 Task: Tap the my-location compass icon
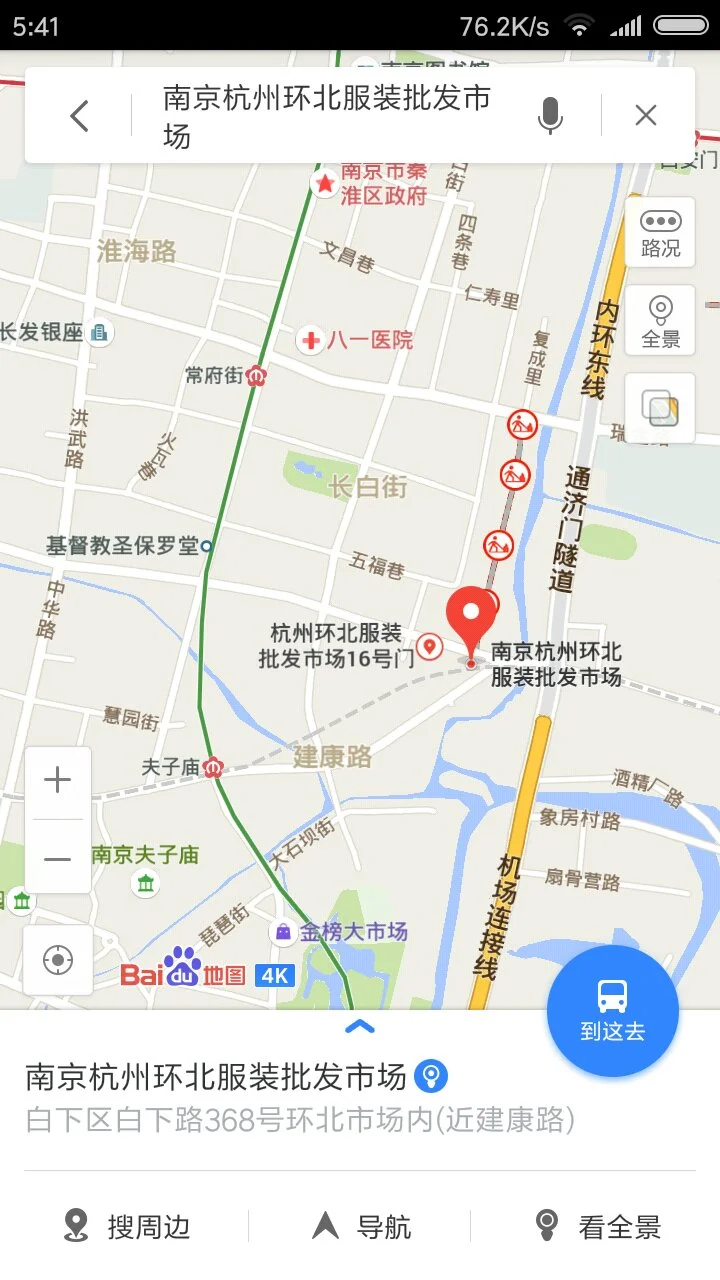[58, 959]
